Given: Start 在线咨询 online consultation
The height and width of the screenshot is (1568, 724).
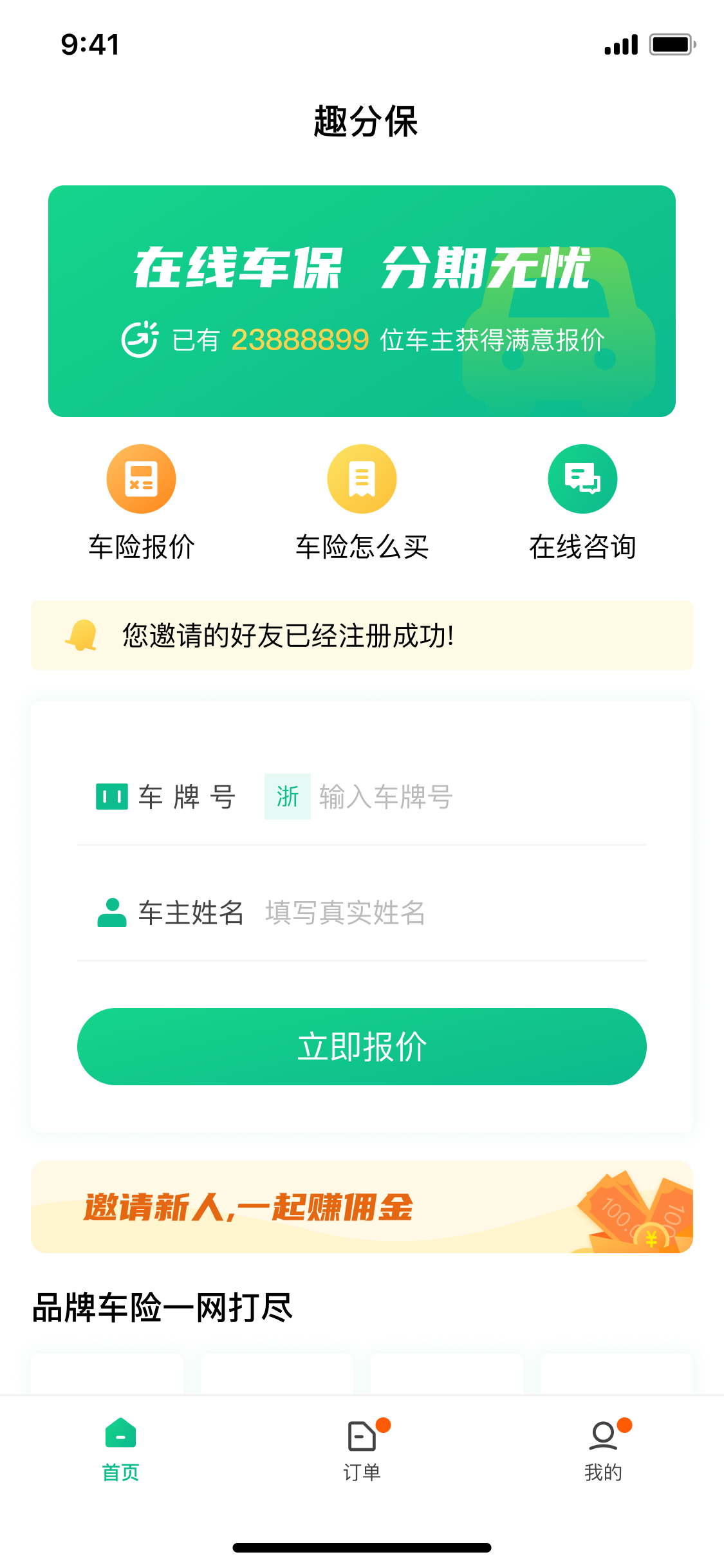Looking at the screenshot, I should (582, 501).
